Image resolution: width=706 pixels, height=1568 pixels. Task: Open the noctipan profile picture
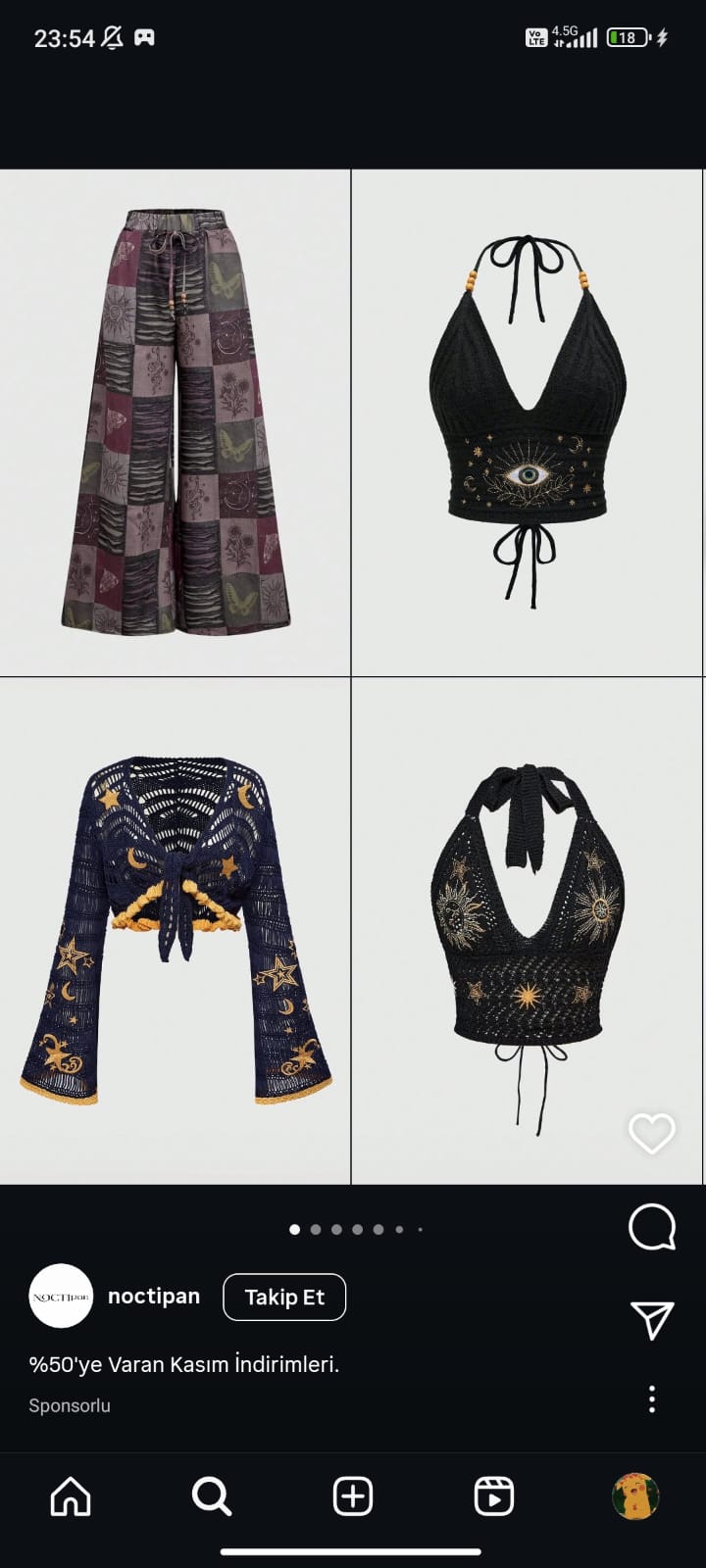point(61,1296)
